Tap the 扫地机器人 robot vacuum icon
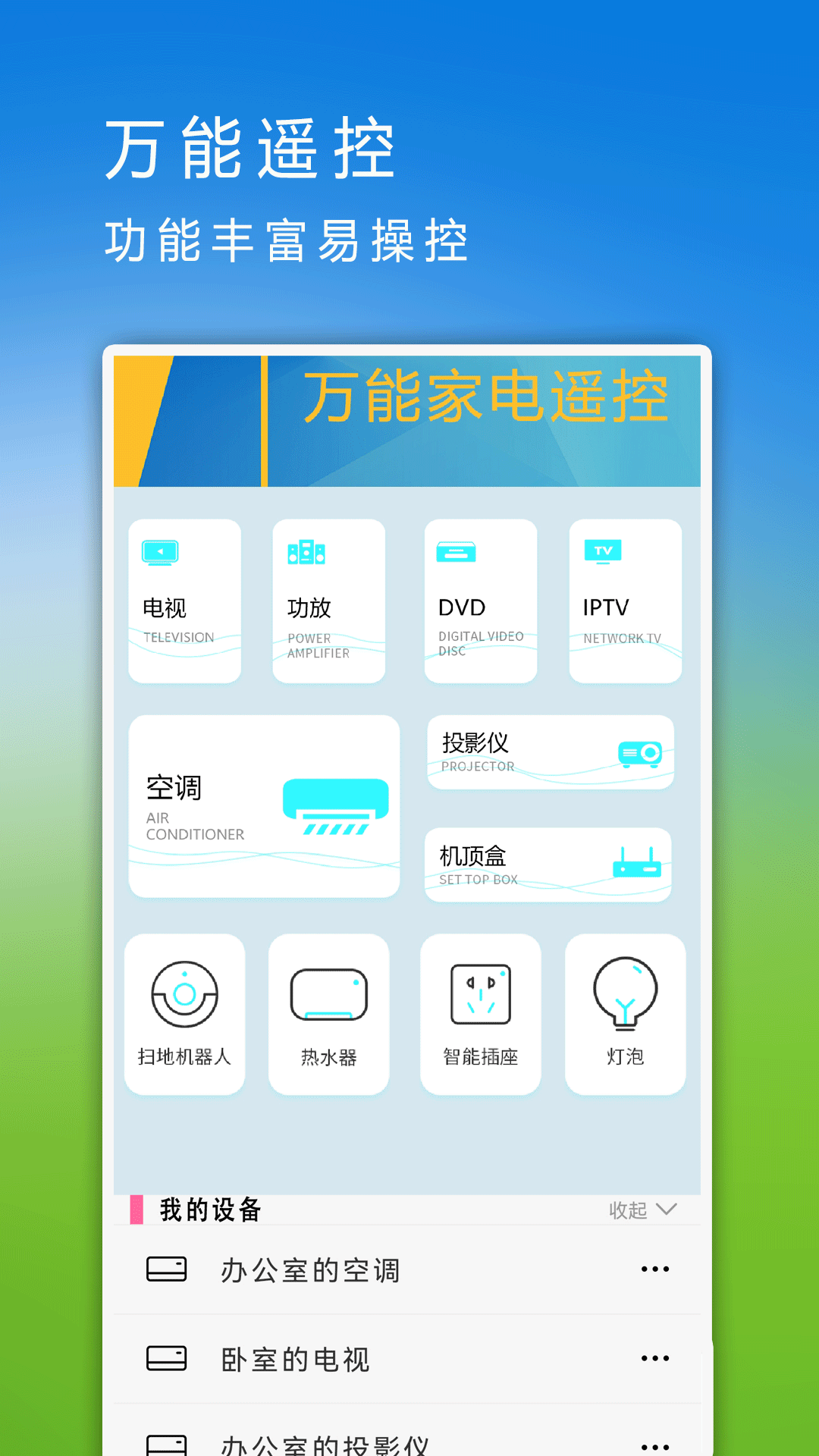The image size is (819, 1456). (184, 1014)
